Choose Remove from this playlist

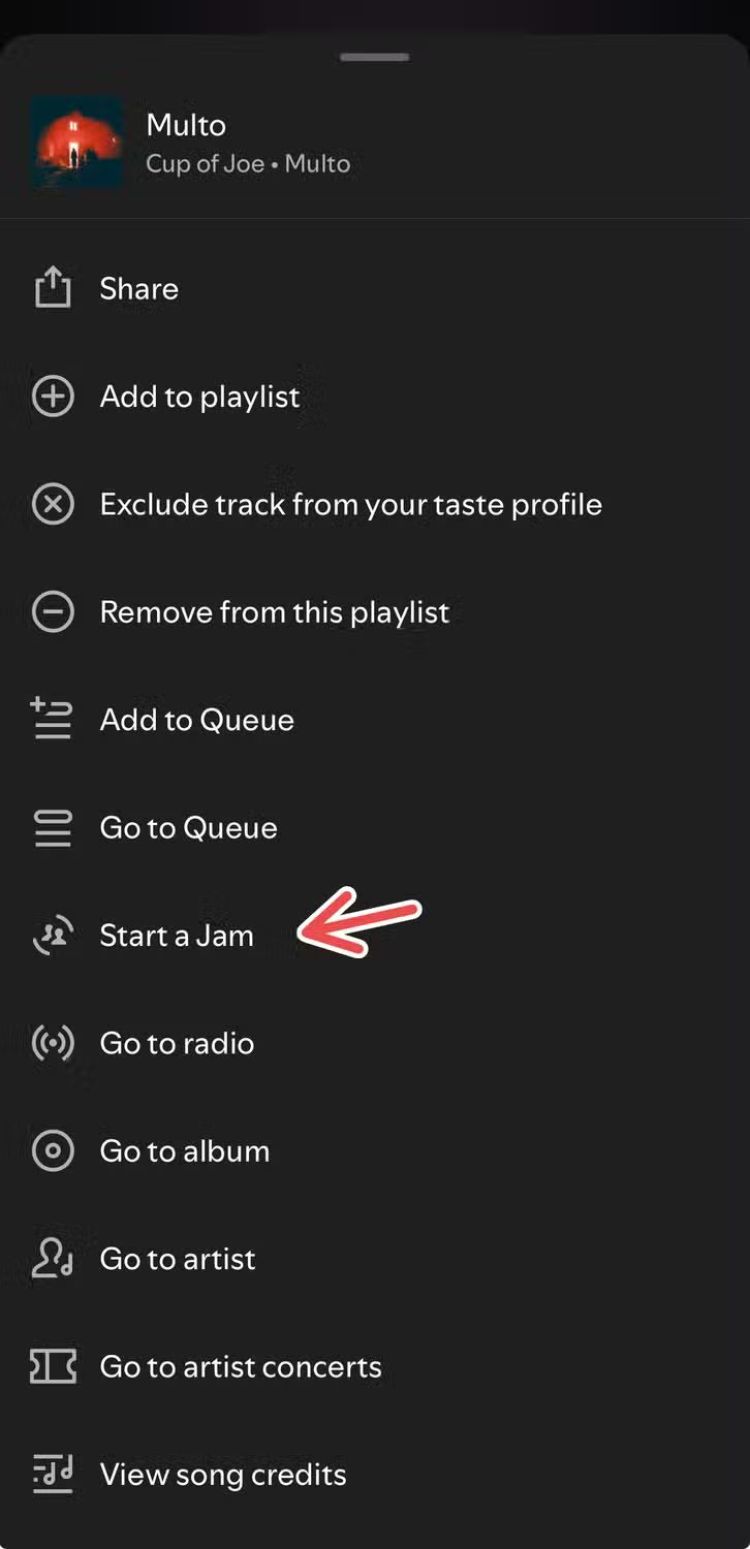(x=274, y=613)
